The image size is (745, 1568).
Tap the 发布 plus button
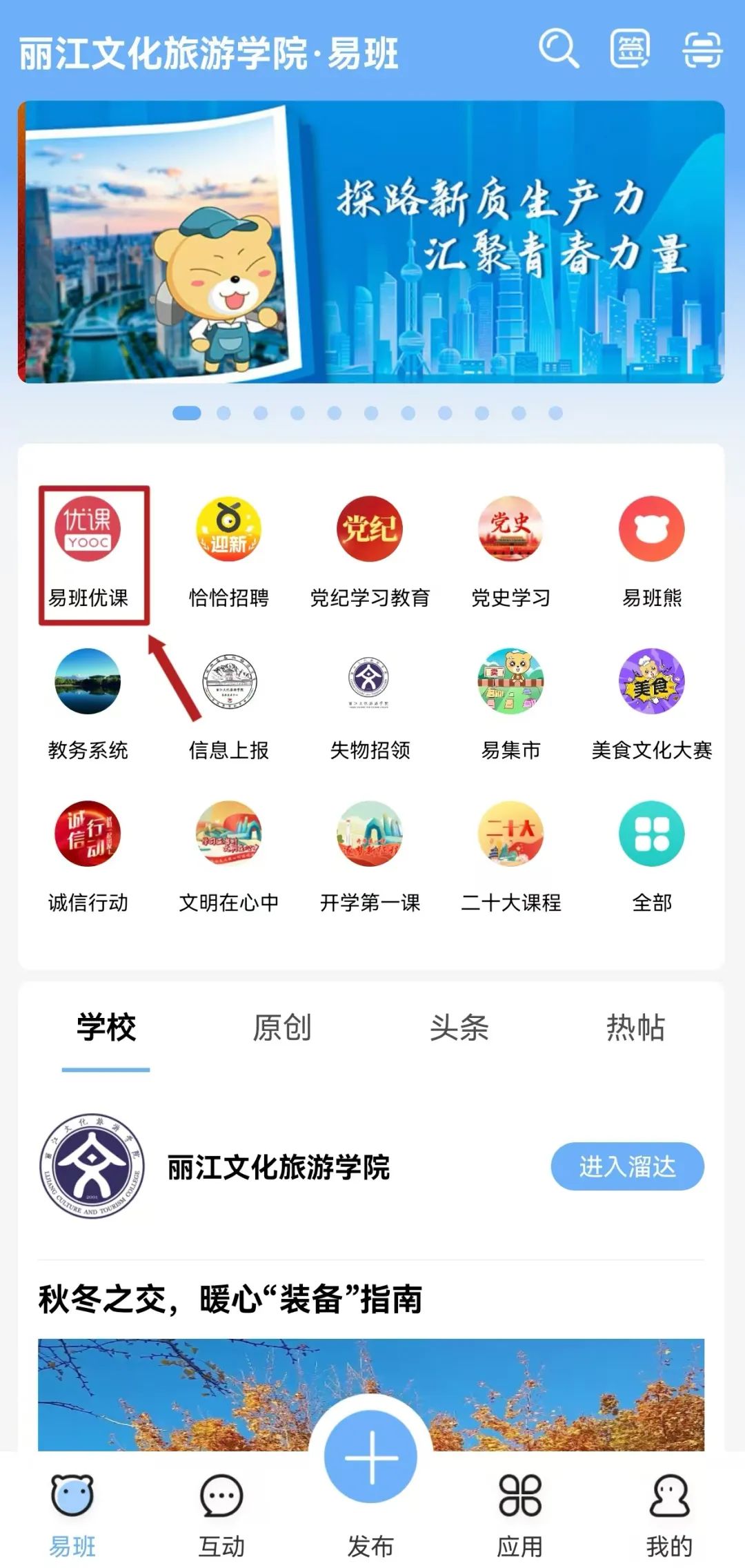click(x=371, y=1458)
